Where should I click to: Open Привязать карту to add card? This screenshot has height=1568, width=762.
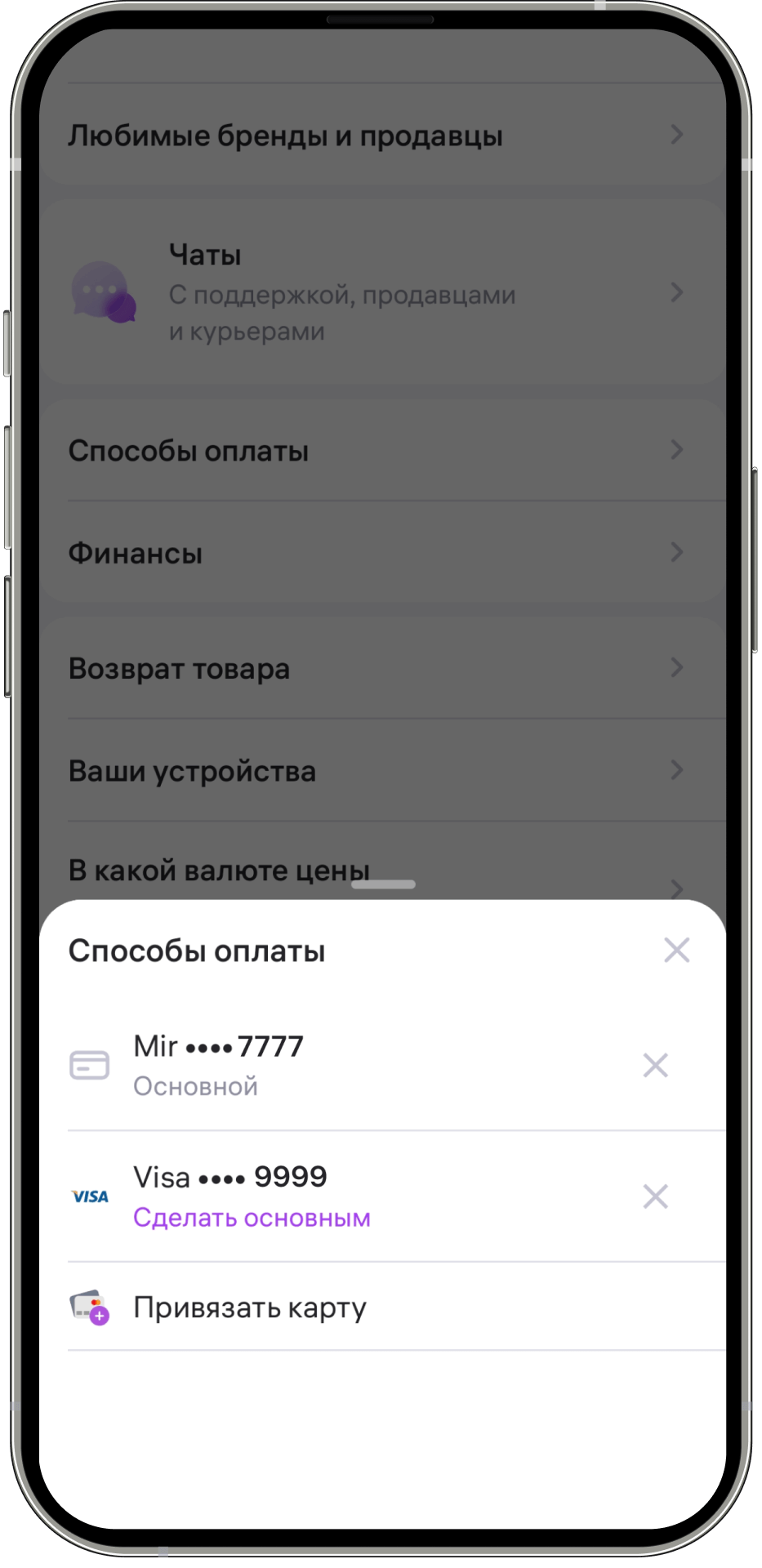(382, 1307)
